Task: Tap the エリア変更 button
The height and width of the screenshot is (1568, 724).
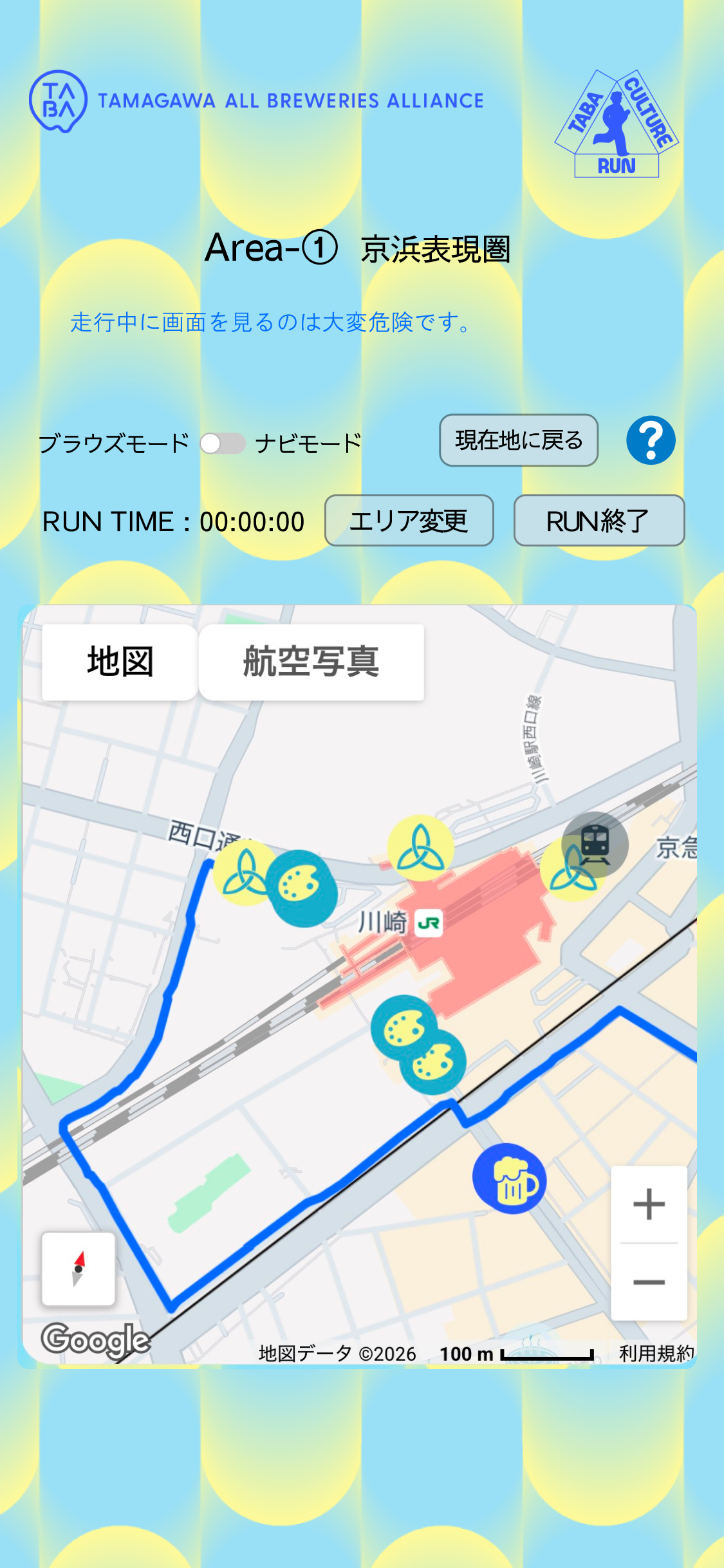Action: [x=409, y=521]
